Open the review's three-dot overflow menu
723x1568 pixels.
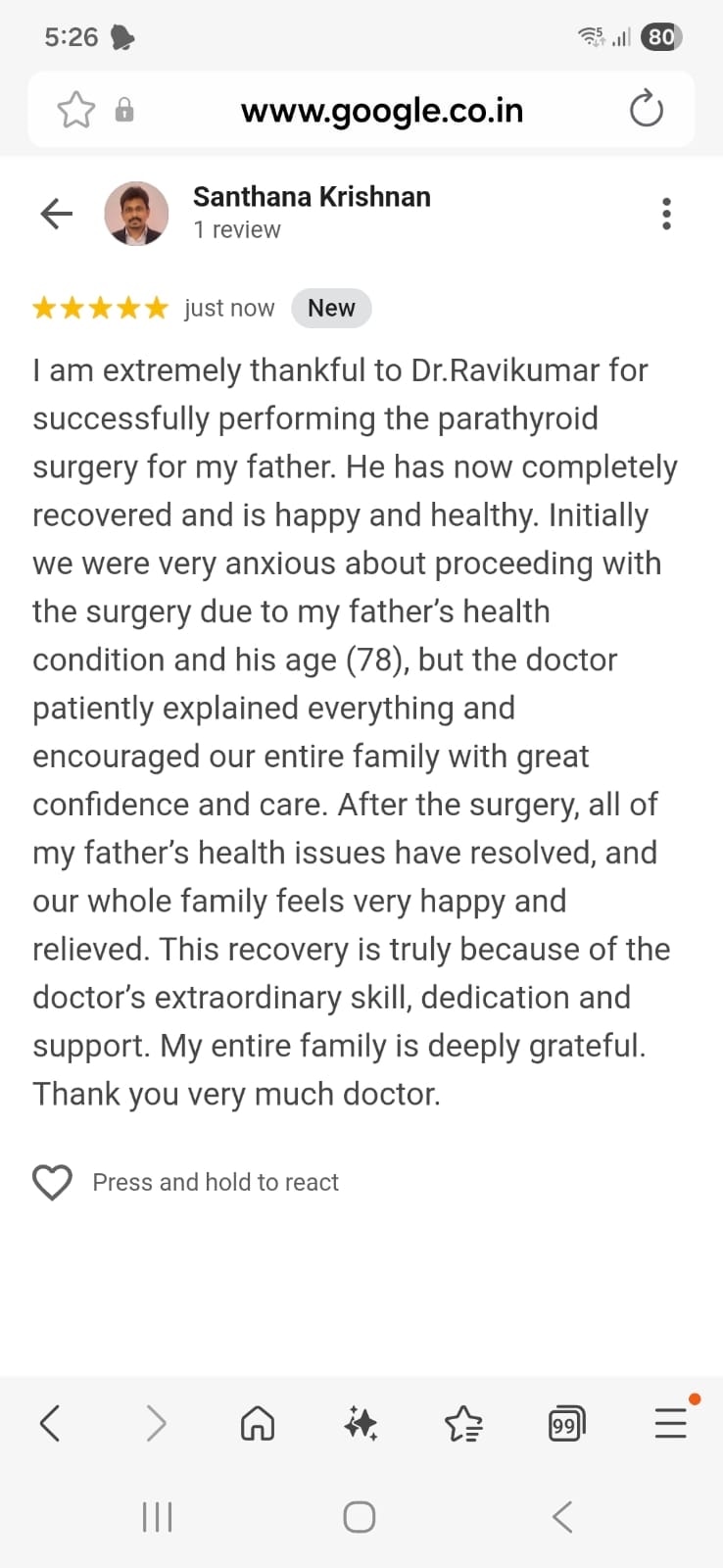(666, 214)
